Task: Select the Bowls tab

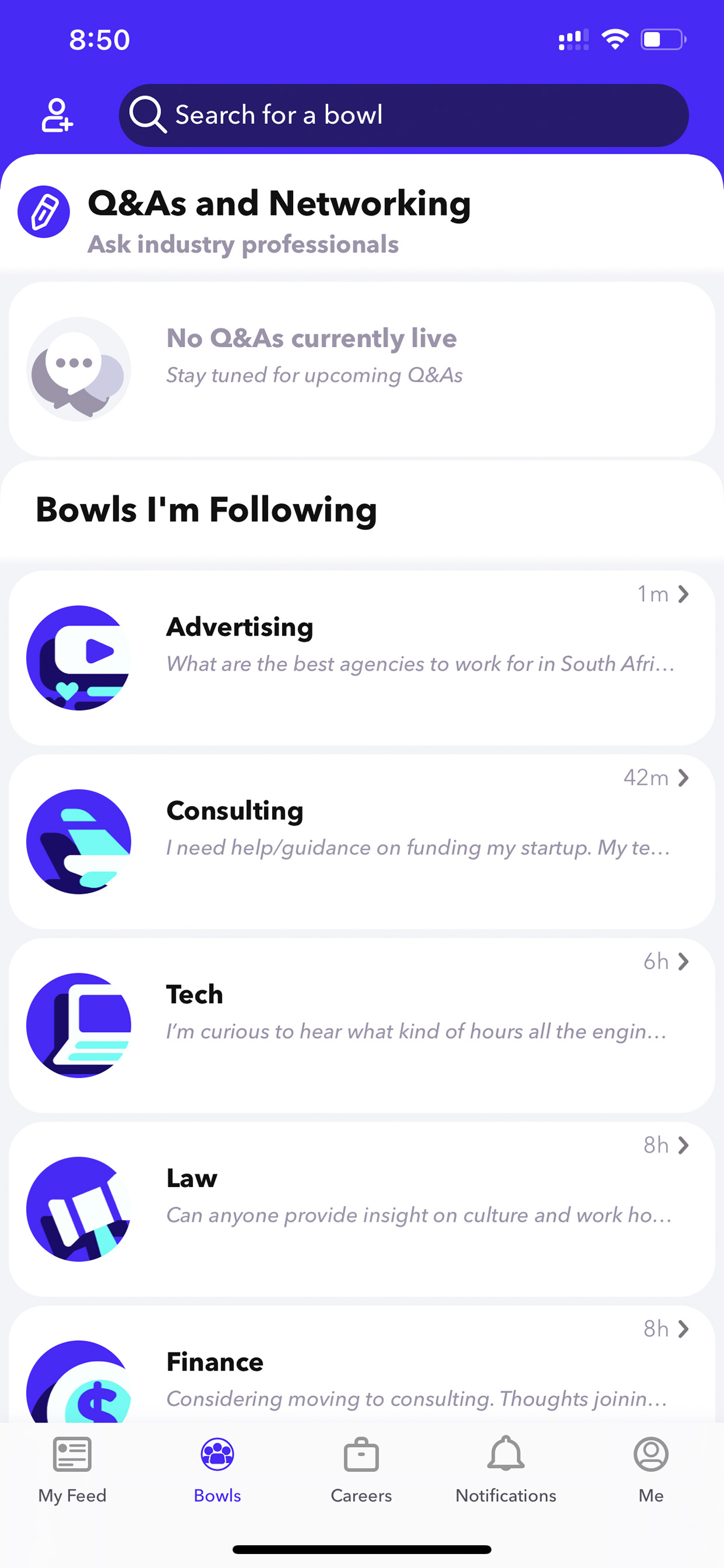Action: pos(217,1470)
